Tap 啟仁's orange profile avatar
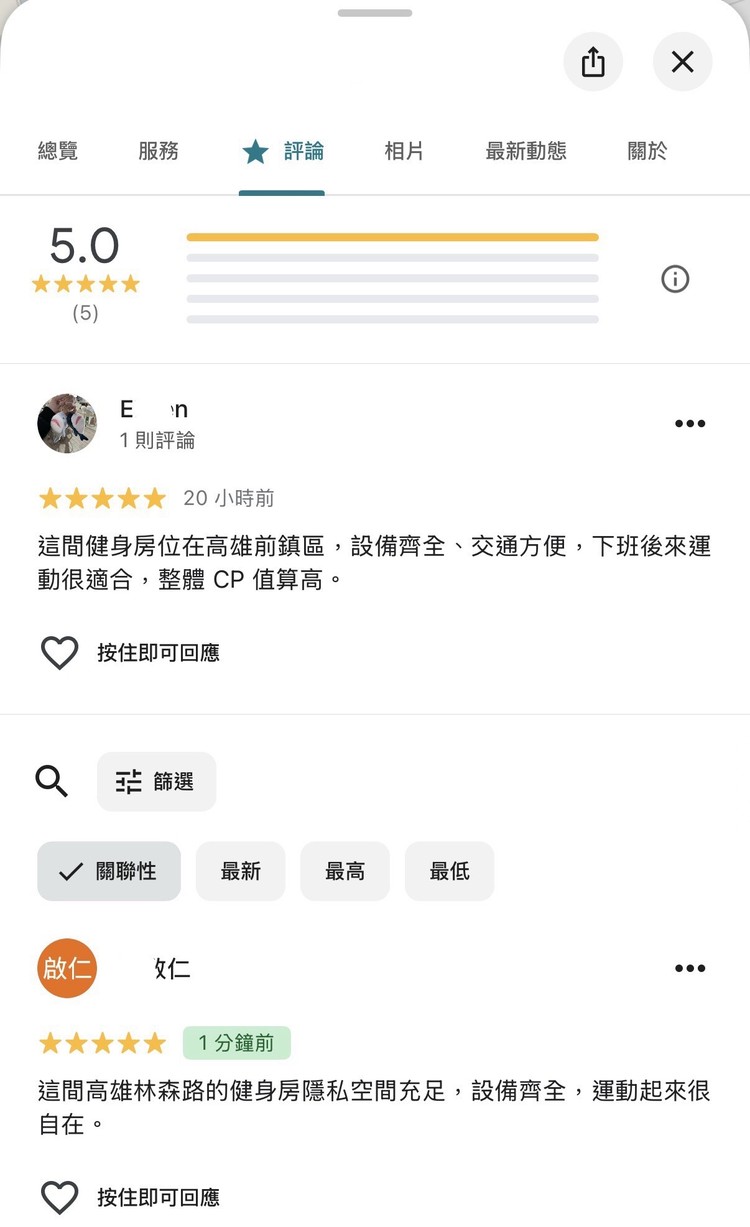The width and height of the screenshot is (750, 1227). click(67, 967)
